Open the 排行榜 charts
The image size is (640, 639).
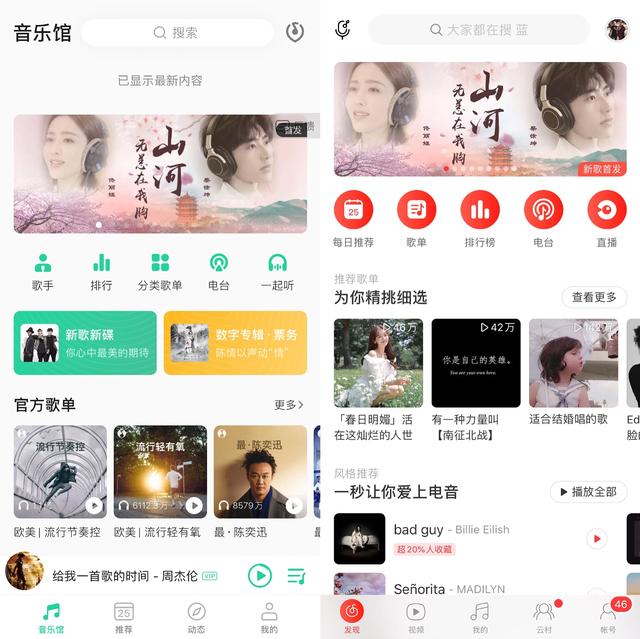[x=480, y=218]
